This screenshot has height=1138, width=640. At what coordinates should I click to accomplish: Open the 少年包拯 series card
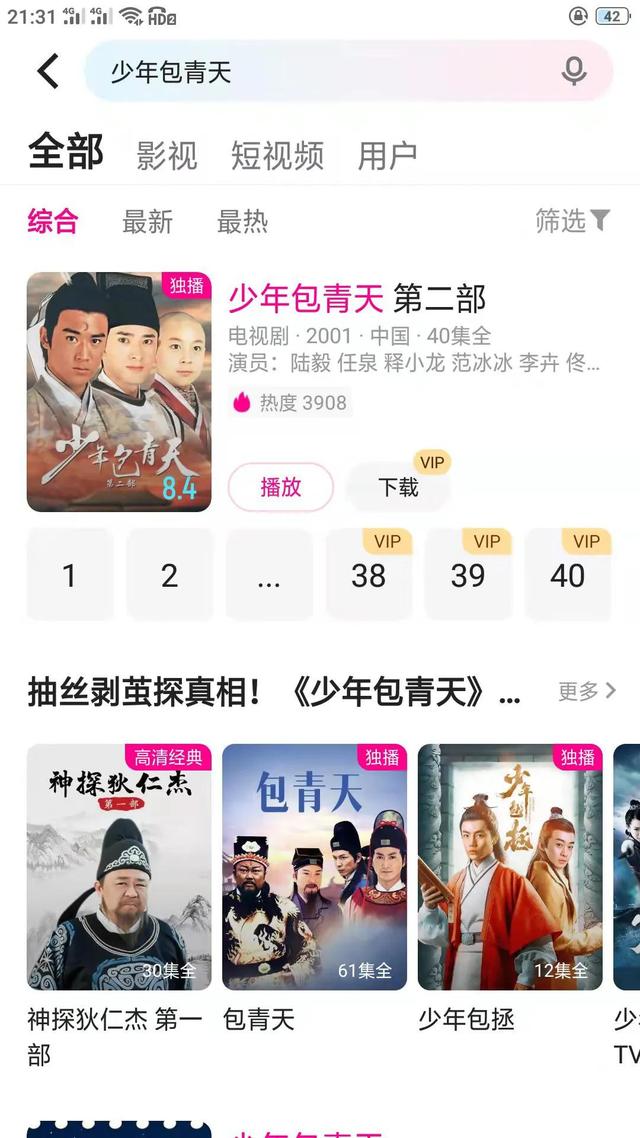510,867
